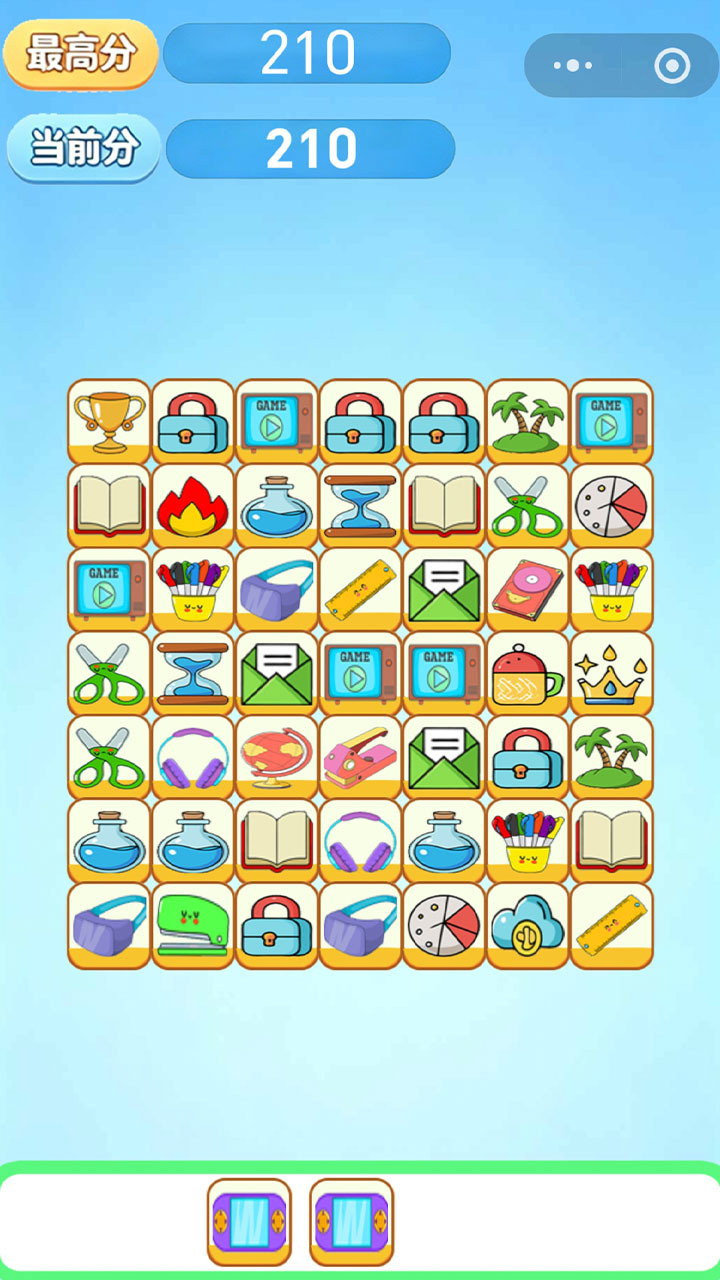Select the fire flame tile
720x1280 pixels.
click(x=193, y=506)
